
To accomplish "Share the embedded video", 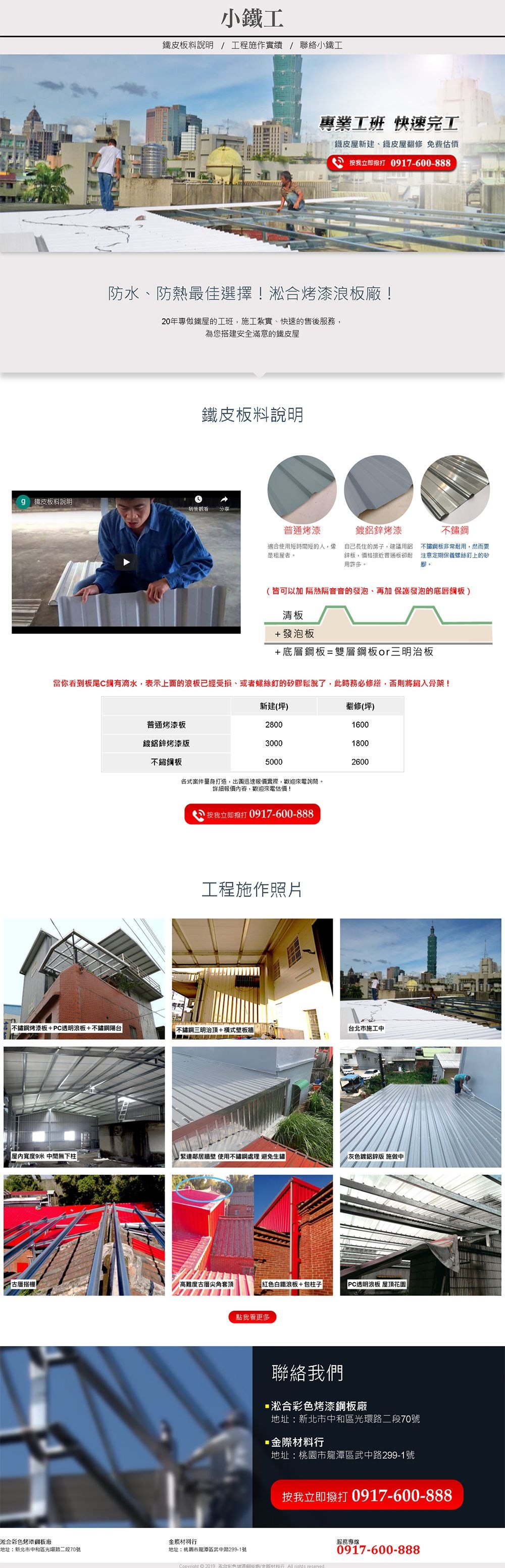I will point(224,502).
